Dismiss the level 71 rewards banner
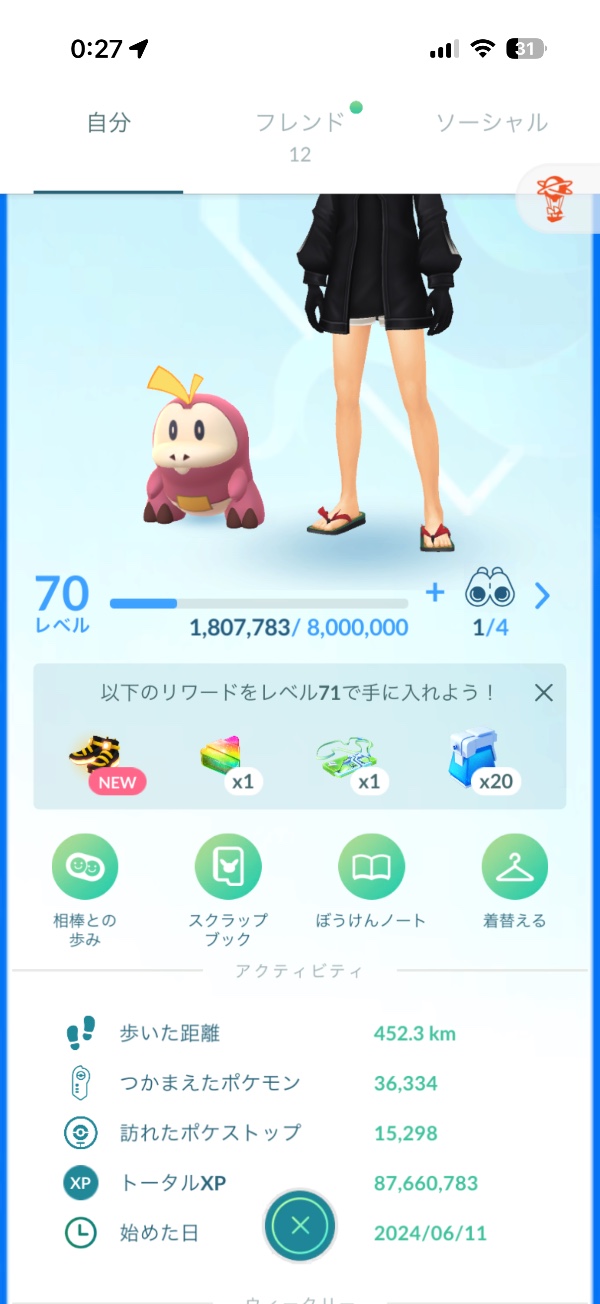Screen dimensions: 600x1304 tap(543, 692)
